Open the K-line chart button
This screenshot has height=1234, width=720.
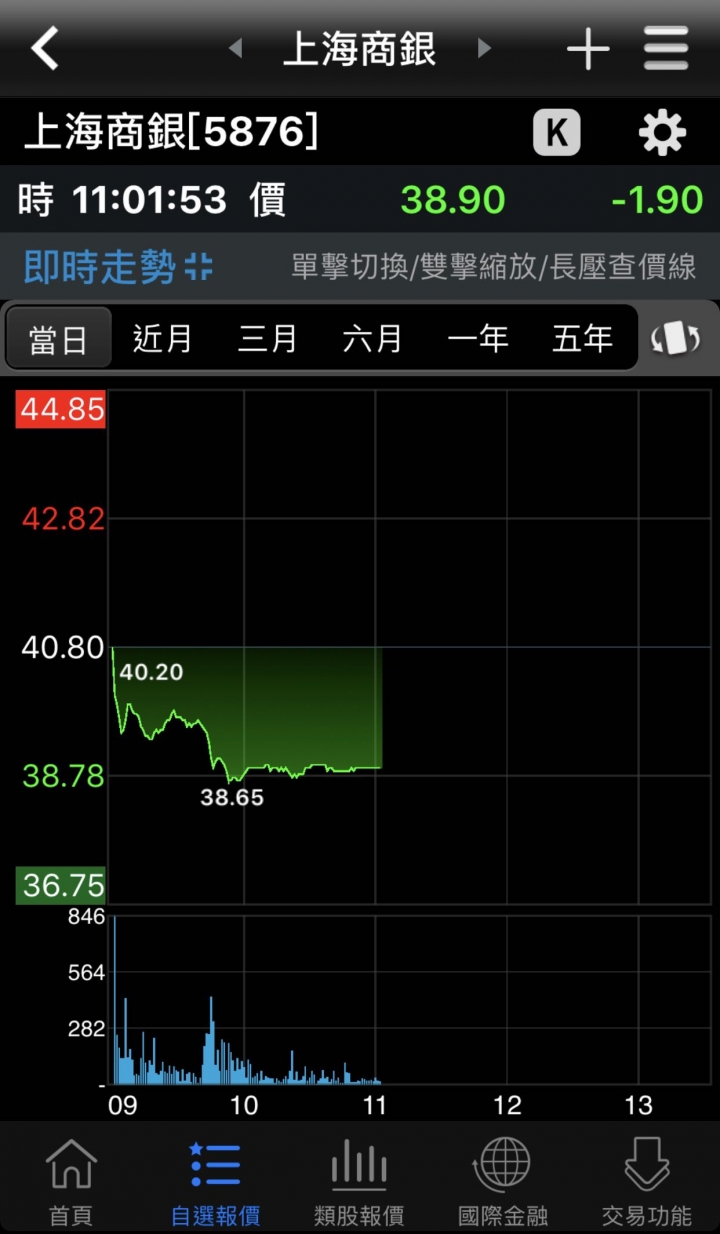pyautogui.click(x=556, y=133)
